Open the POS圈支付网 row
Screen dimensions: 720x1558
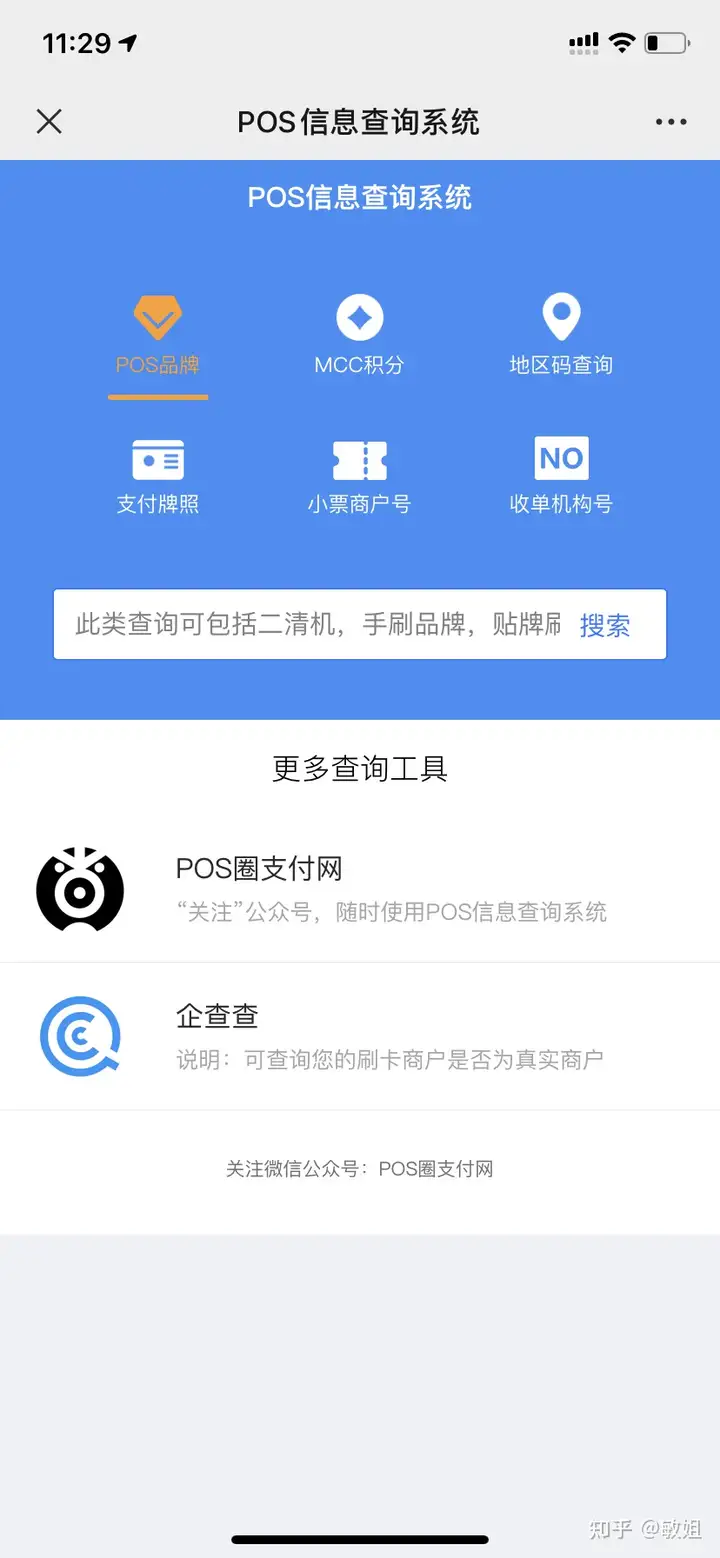(360, 889)
